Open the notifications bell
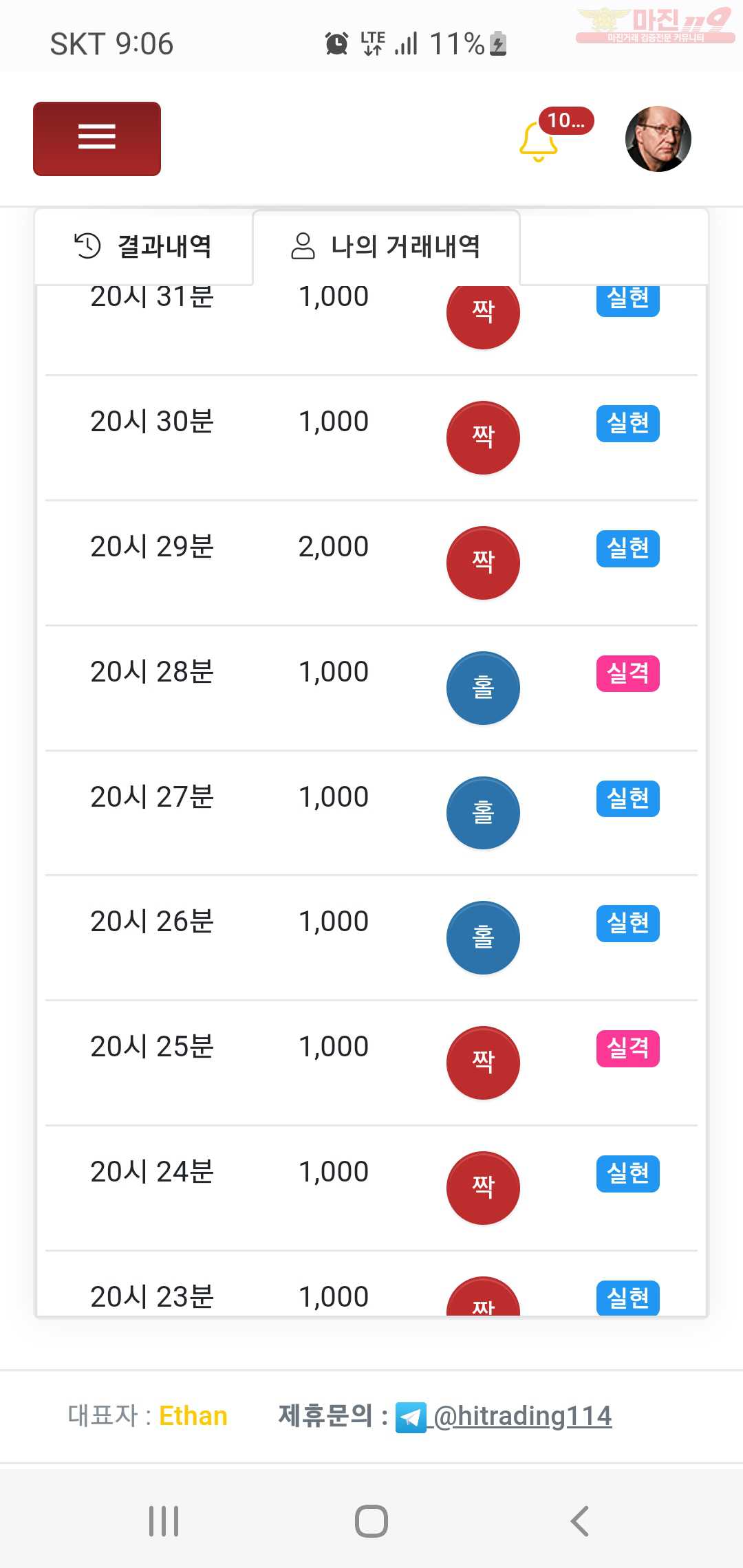Image resolution: width=743 pixels, height=1568 pixels. click(539, 141)
